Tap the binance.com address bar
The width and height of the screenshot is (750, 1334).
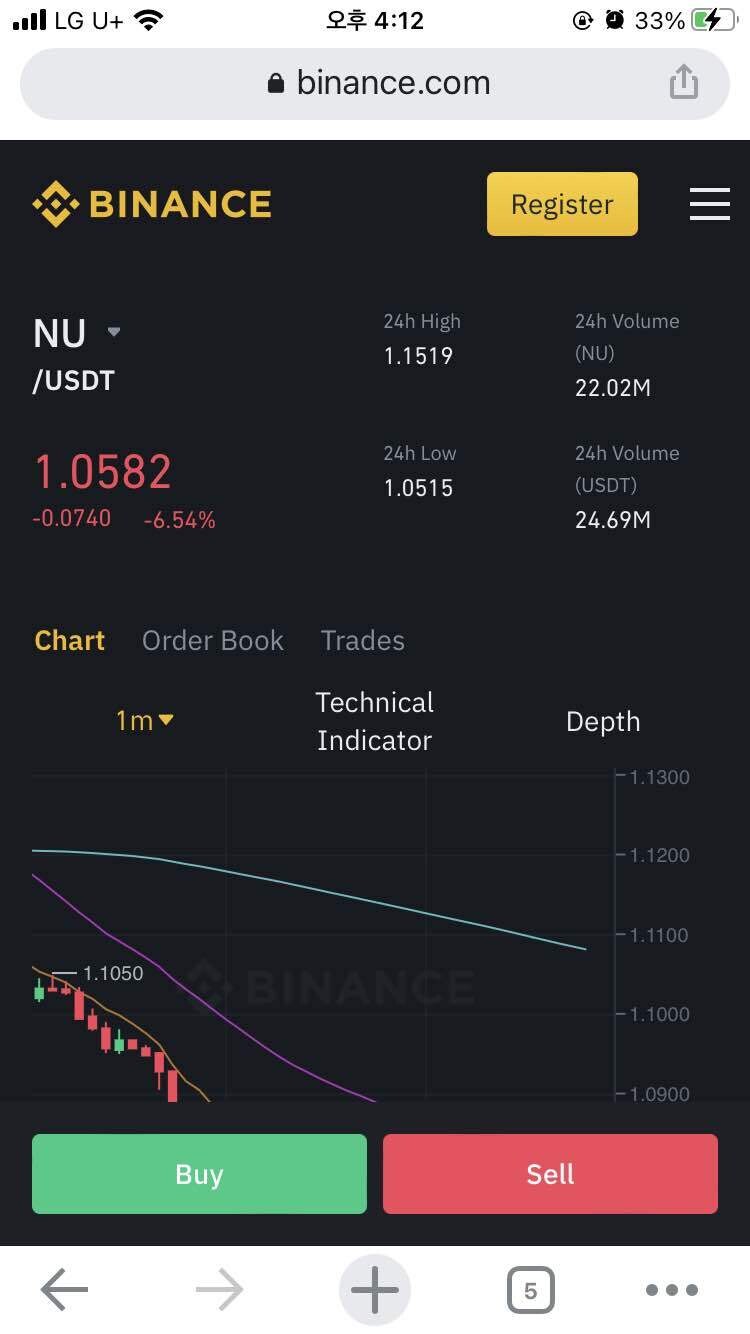coord(378,83)
